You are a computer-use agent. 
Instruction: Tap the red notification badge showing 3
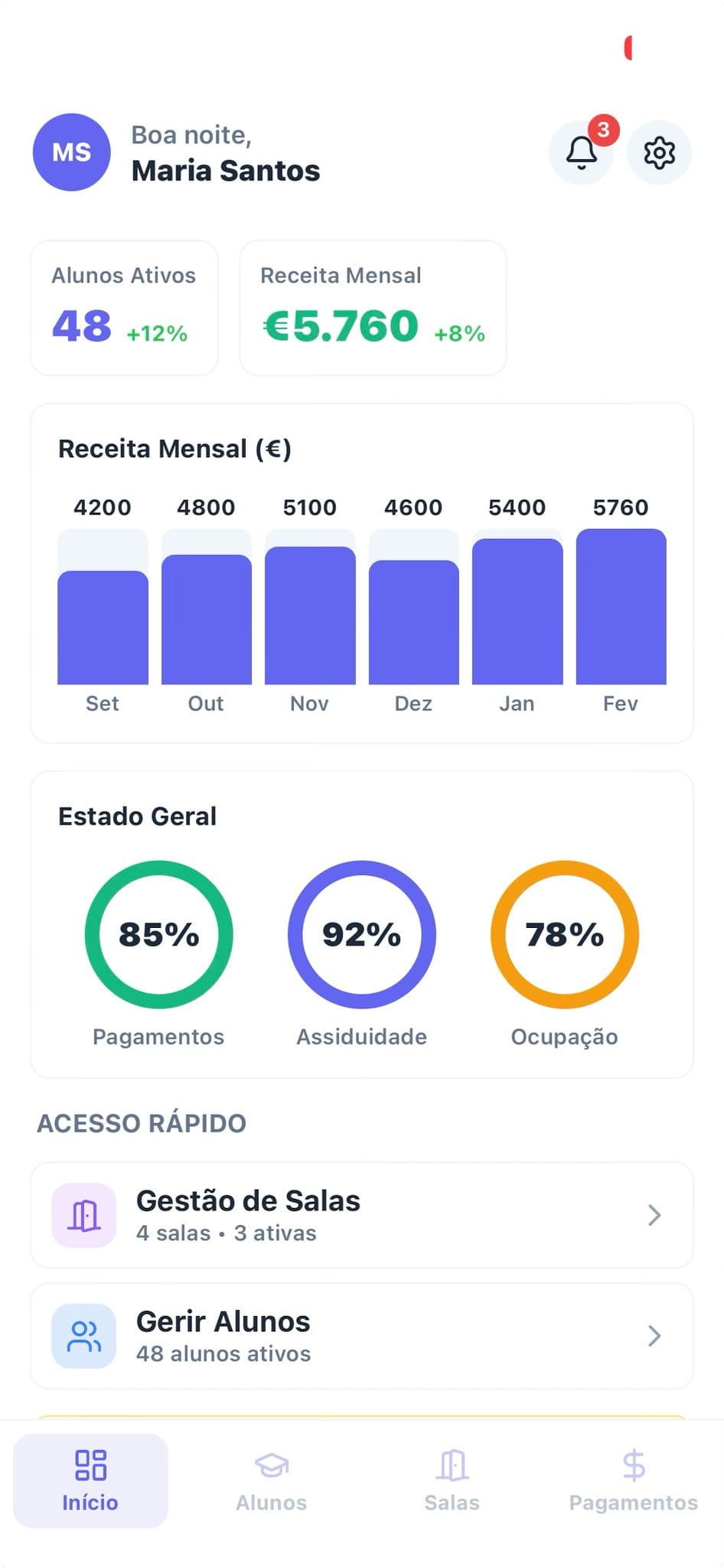point(602,131)
